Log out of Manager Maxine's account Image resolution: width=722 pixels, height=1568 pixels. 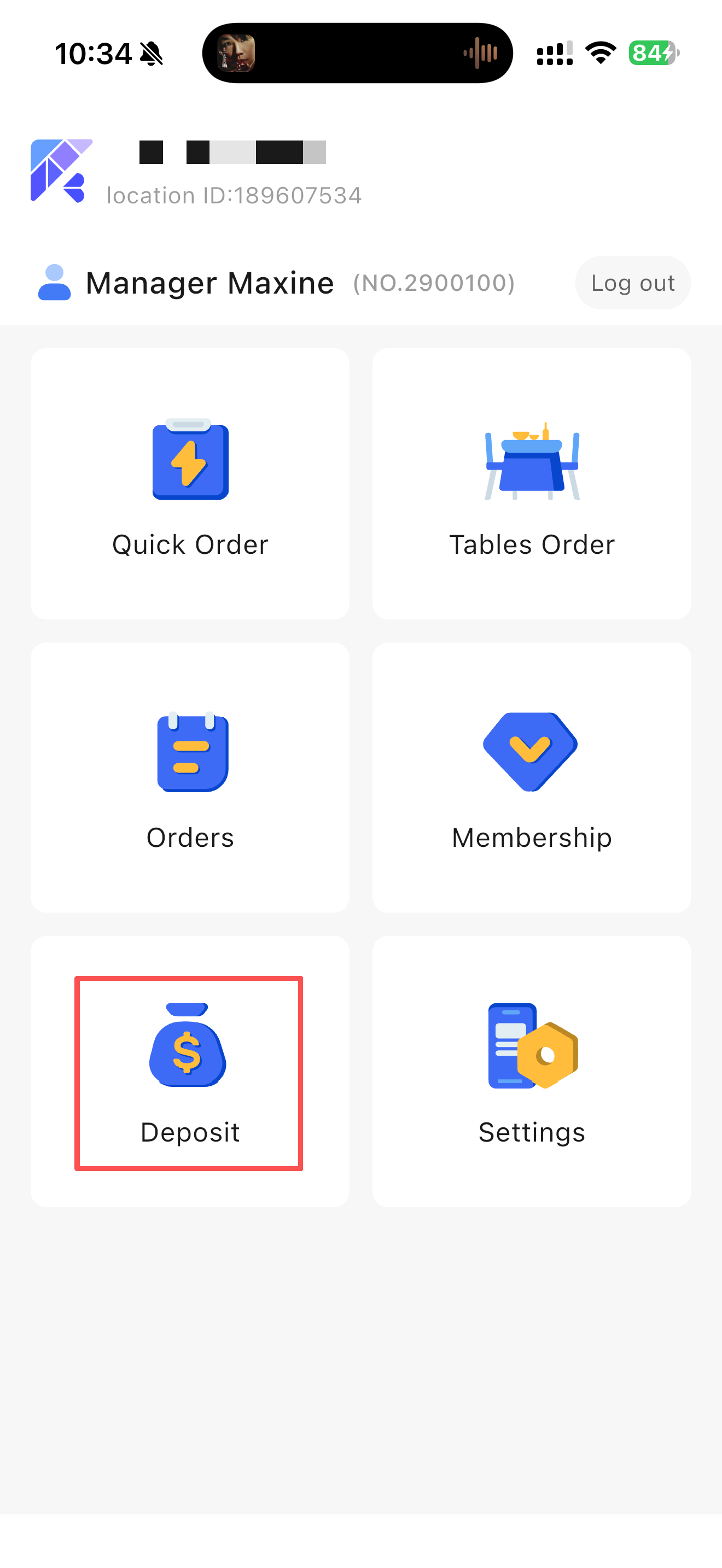point(632,283)
